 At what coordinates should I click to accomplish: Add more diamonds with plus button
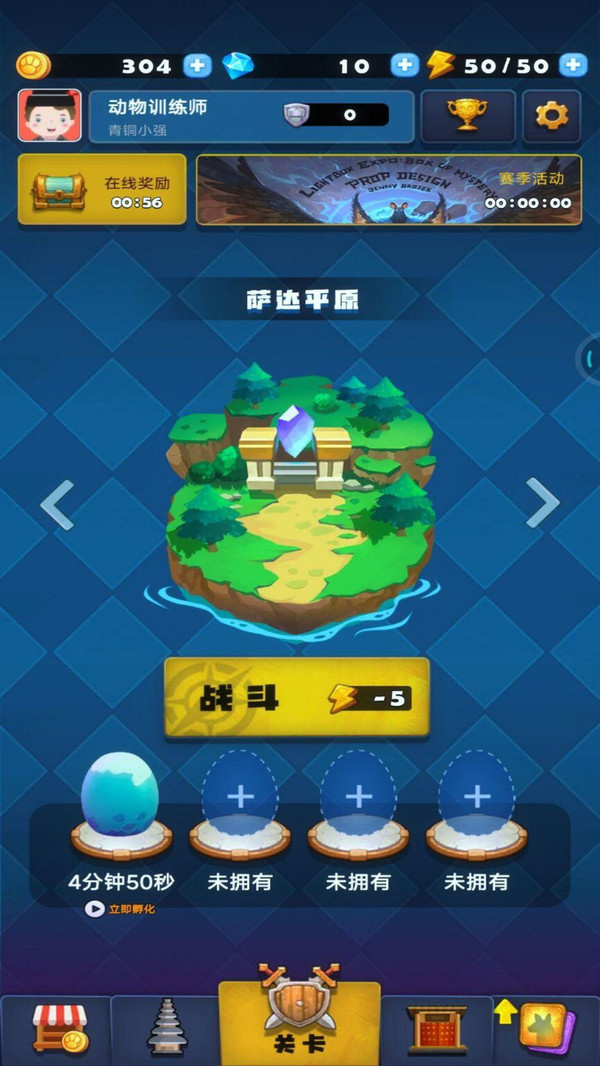click(404, 66)
